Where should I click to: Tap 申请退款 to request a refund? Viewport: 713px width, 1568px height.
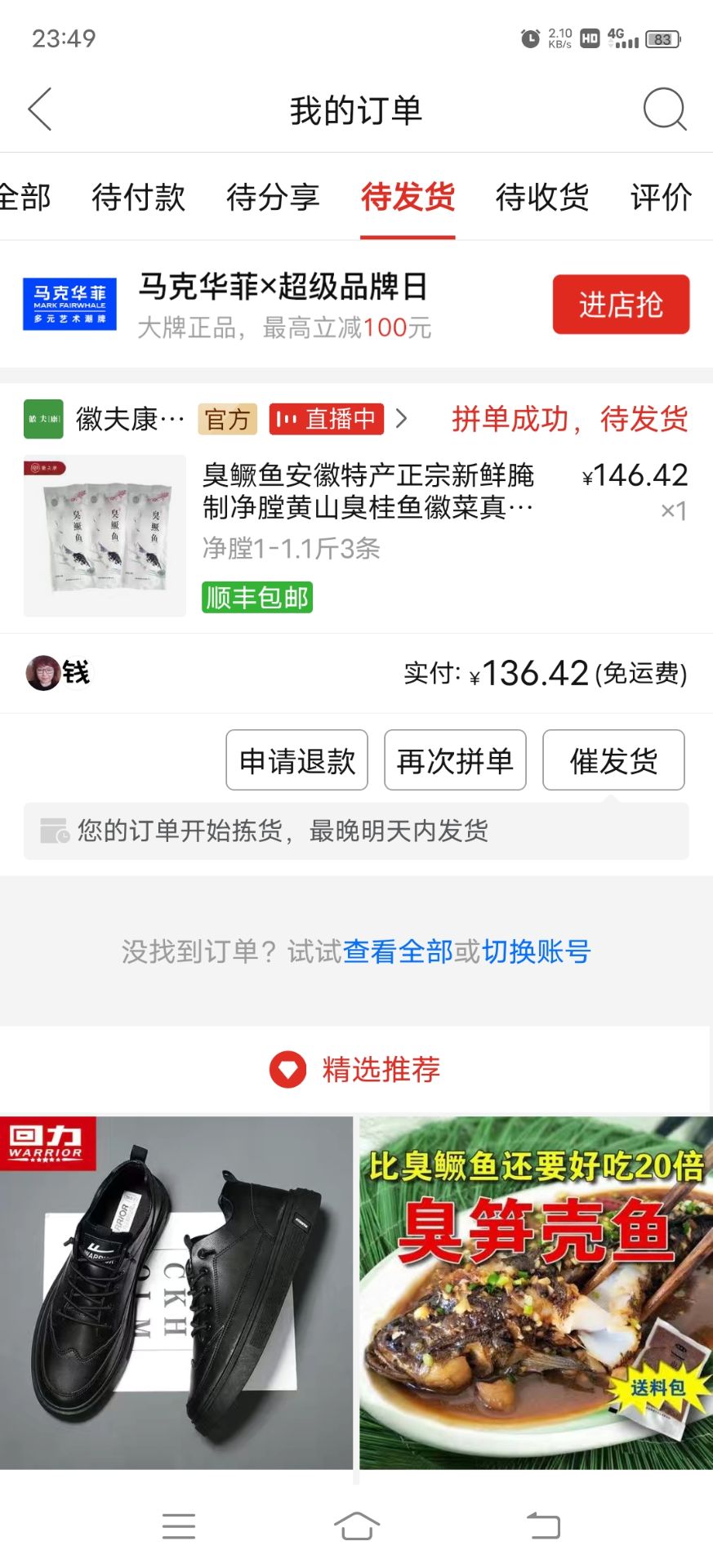click(x=296, y=760)
